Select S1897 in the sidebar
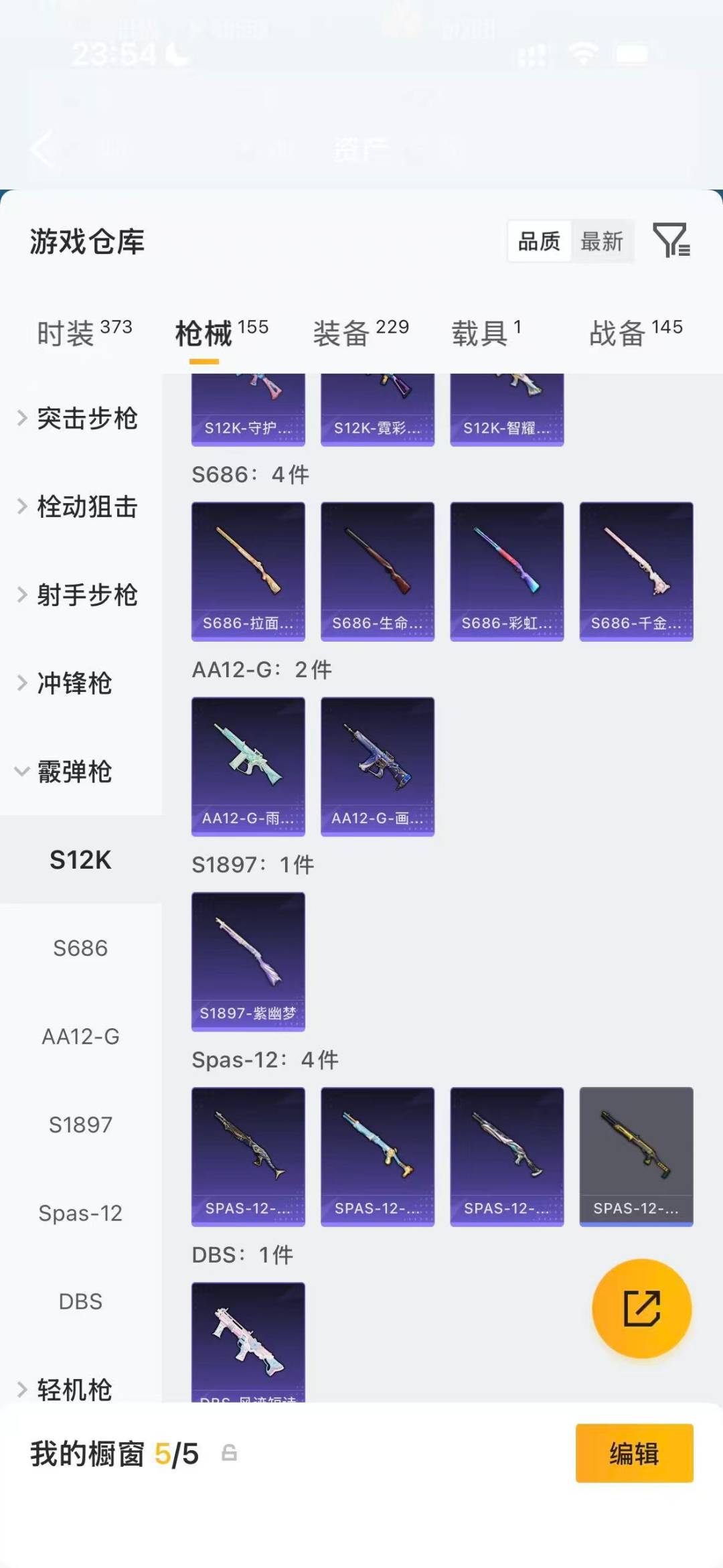This screenshot has width=723, height=1568. click(80, 1125)
